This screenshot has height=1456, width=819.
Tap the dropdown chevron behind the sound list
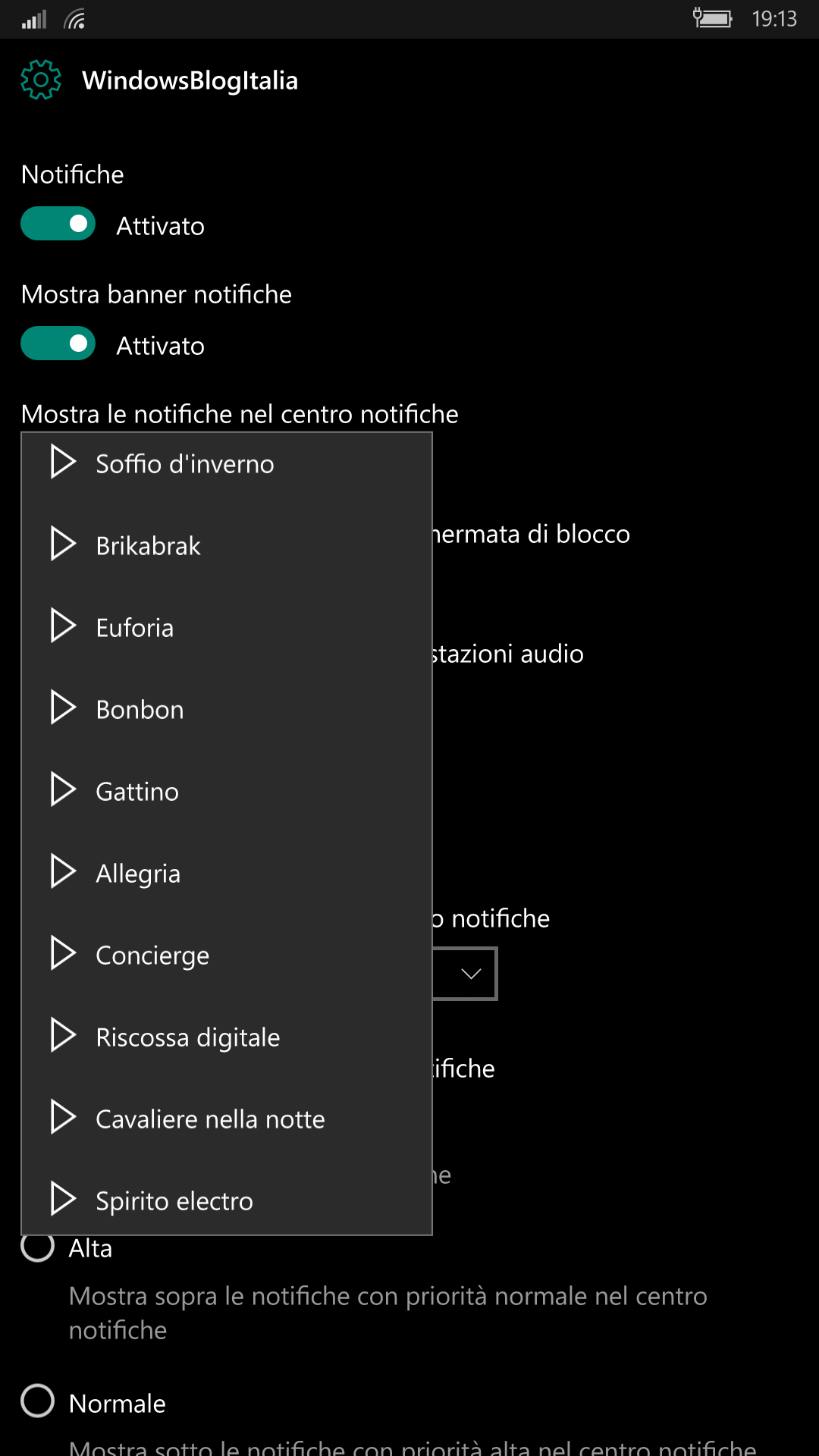point(471,974)
